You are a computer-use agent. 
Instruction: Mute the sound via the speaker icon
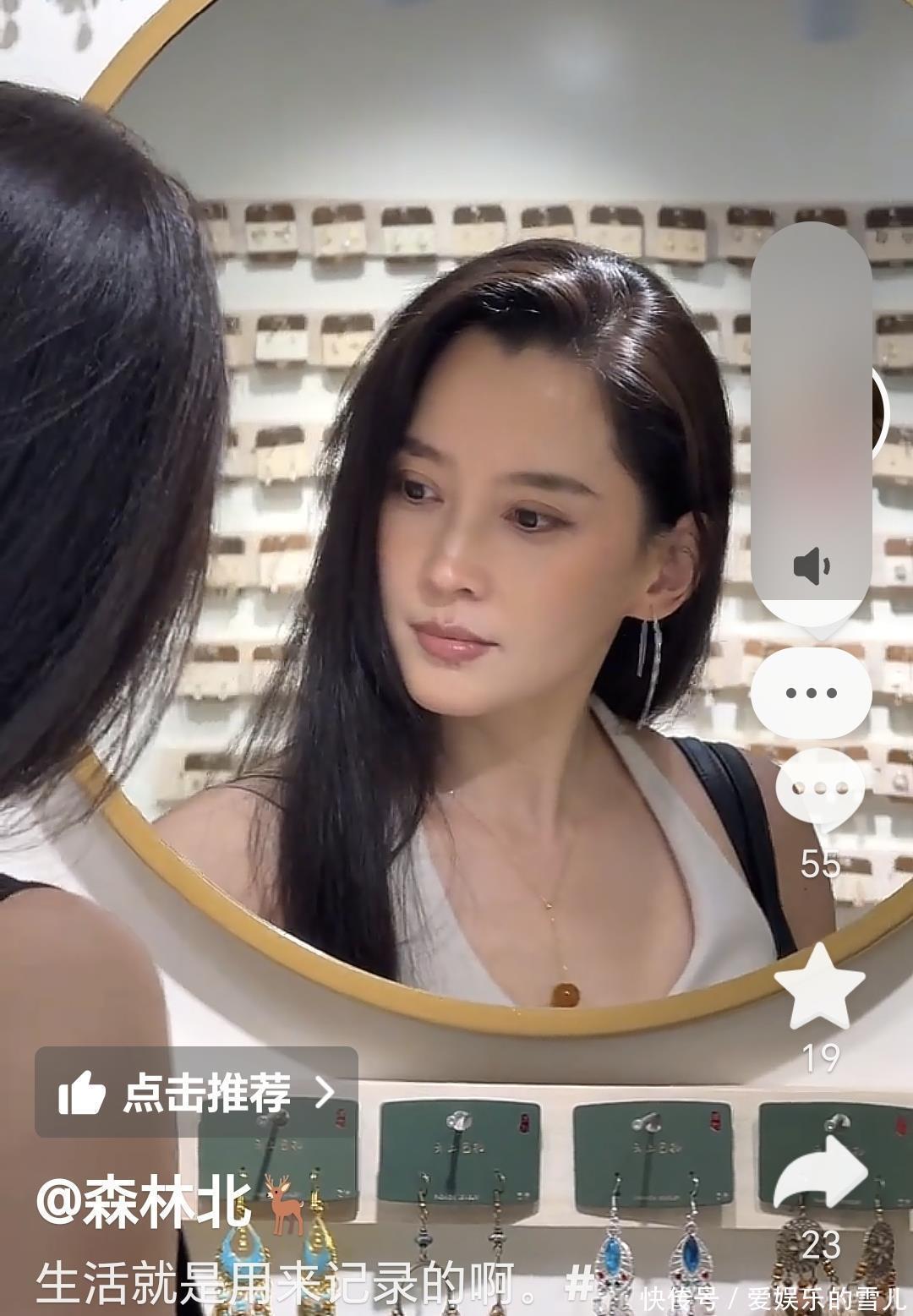pos(812,565)
